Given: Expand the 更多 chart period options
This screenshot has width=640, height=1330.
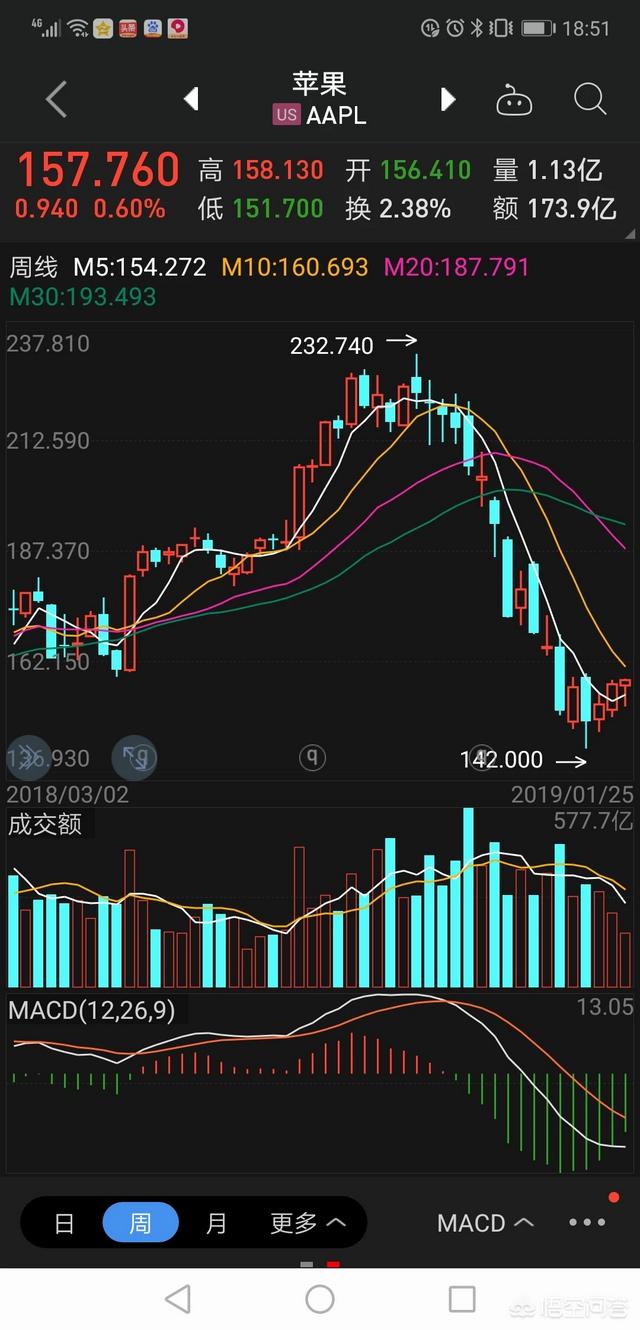Looking at the screenshot, I should 307,1223.
